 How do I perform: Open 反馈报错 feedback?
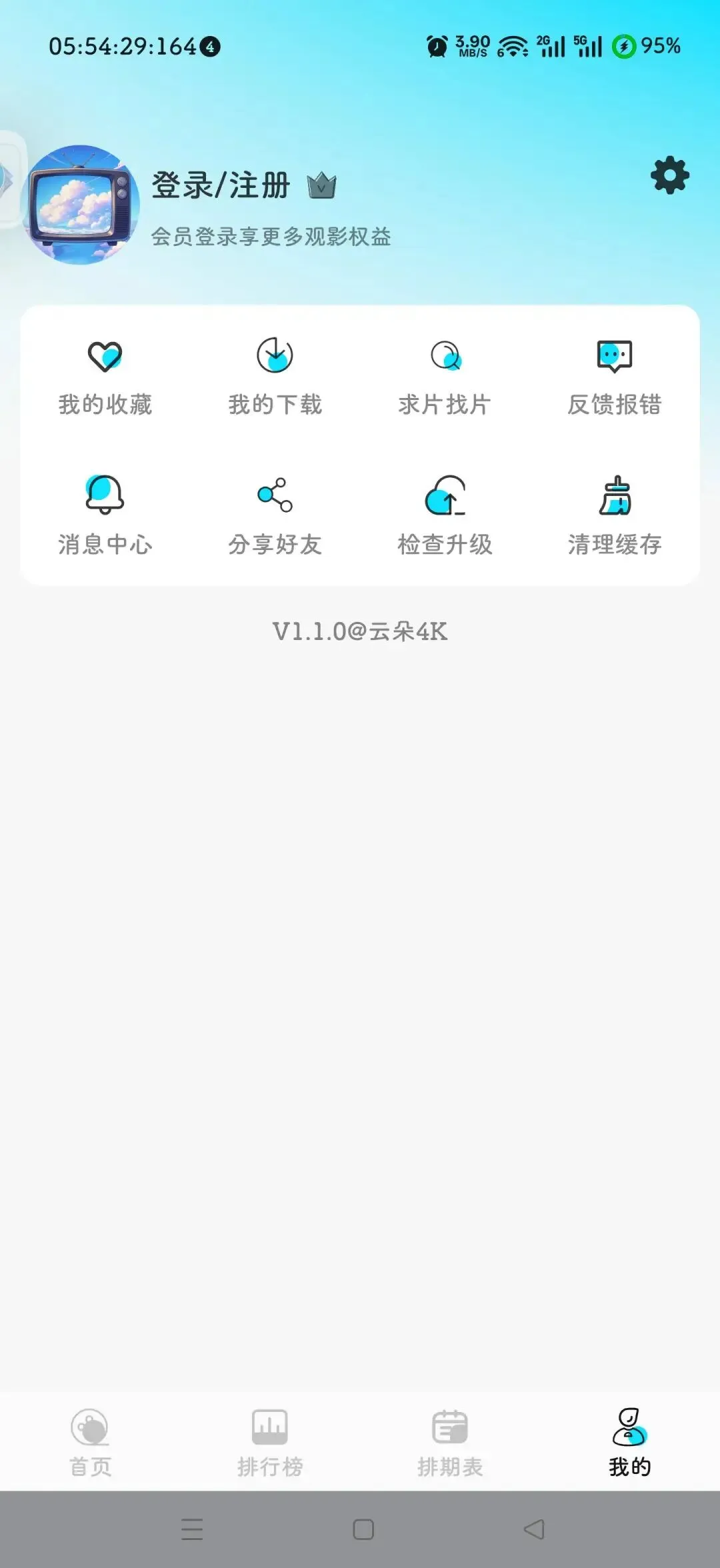click(614, 377)
